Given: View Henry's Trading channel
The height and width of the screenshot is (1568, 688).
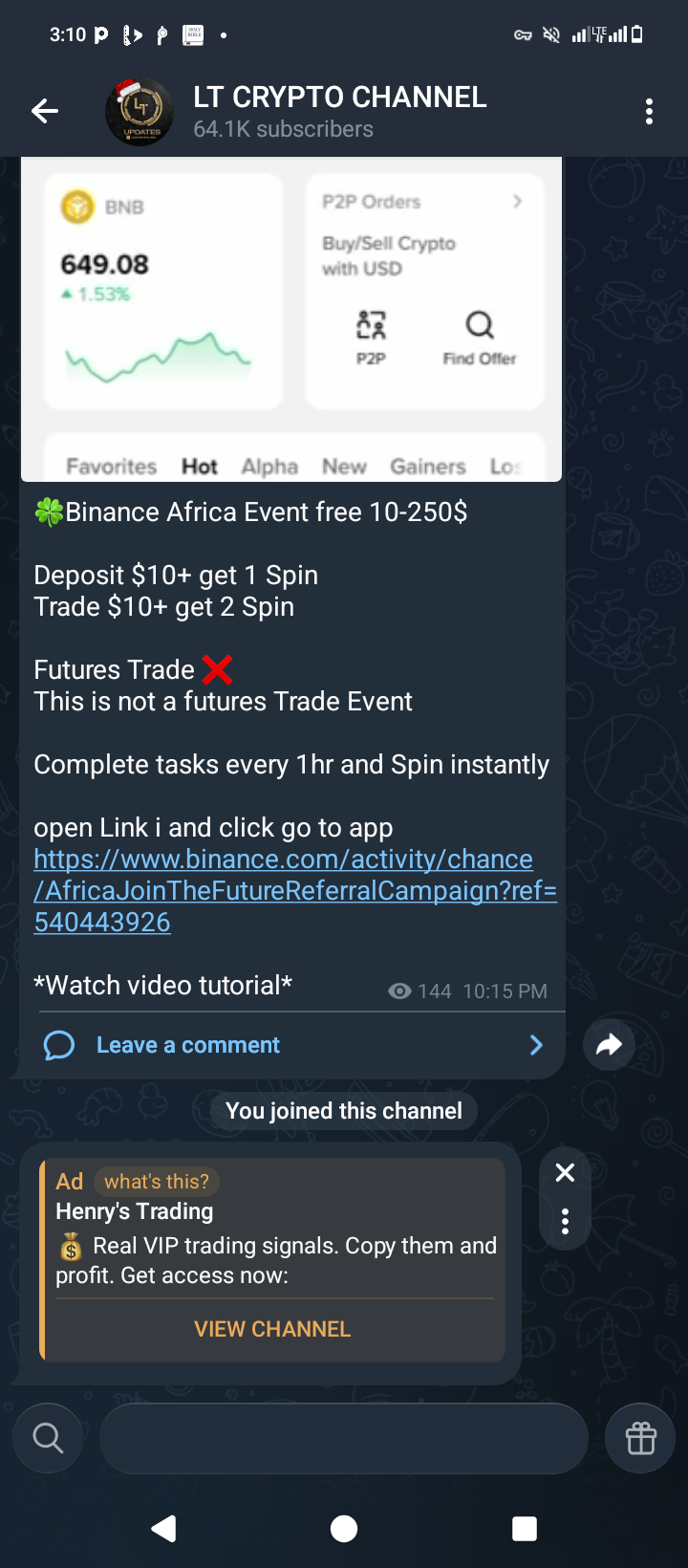Looking at the screenshot, I should pos(272,1329).
